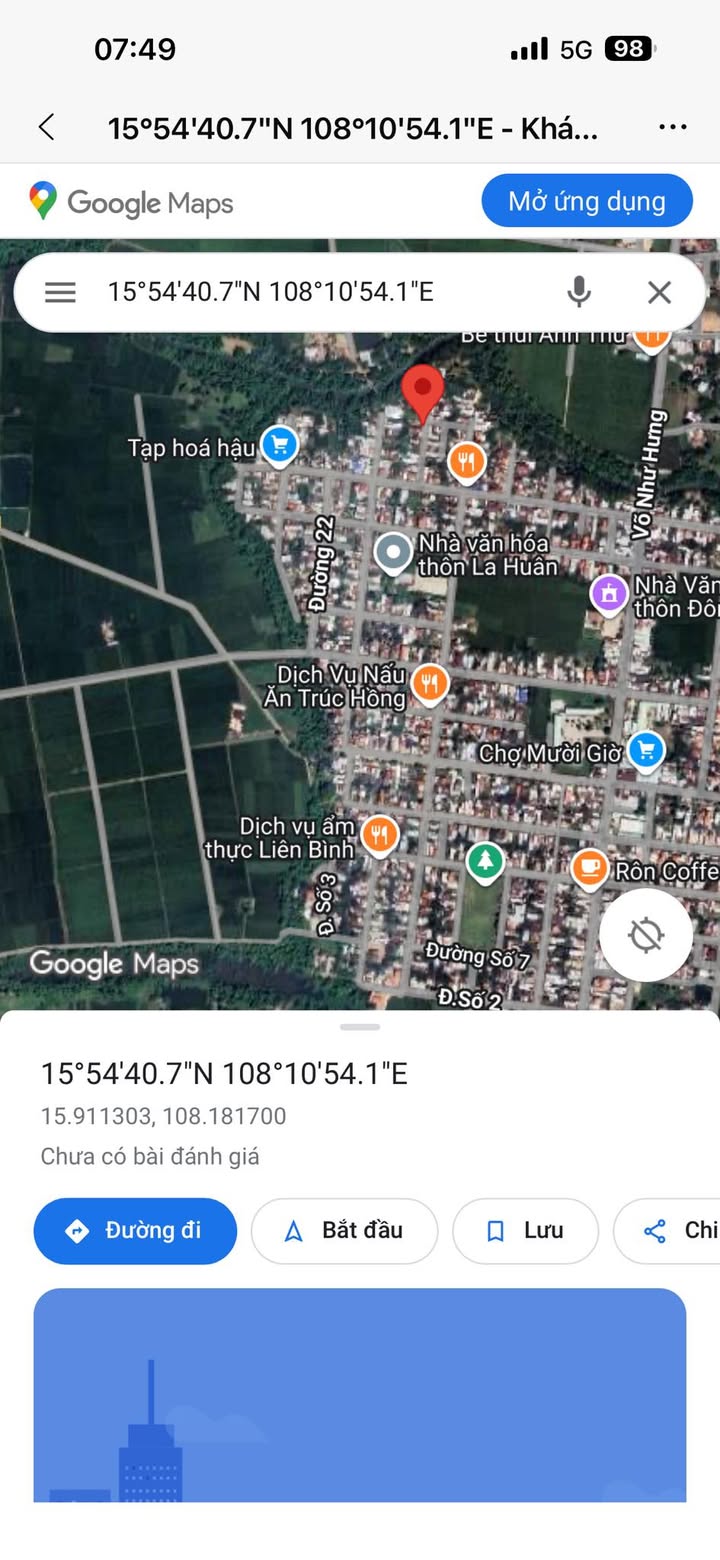Select Rôn Coffee marker

pos(590,867)
